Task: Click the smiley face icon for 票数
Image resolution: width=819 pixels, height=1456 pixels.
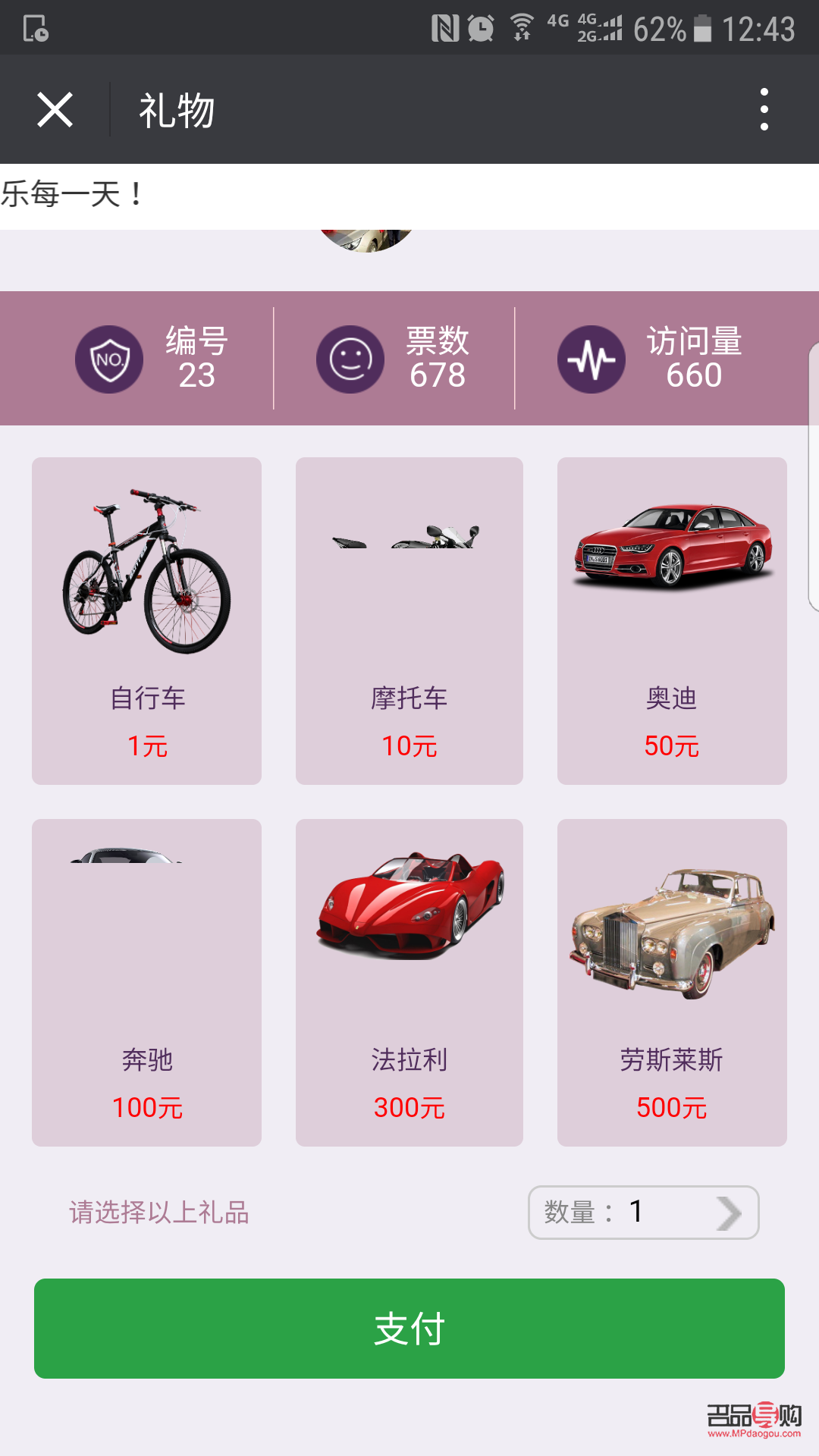Action: pos(350,358)
